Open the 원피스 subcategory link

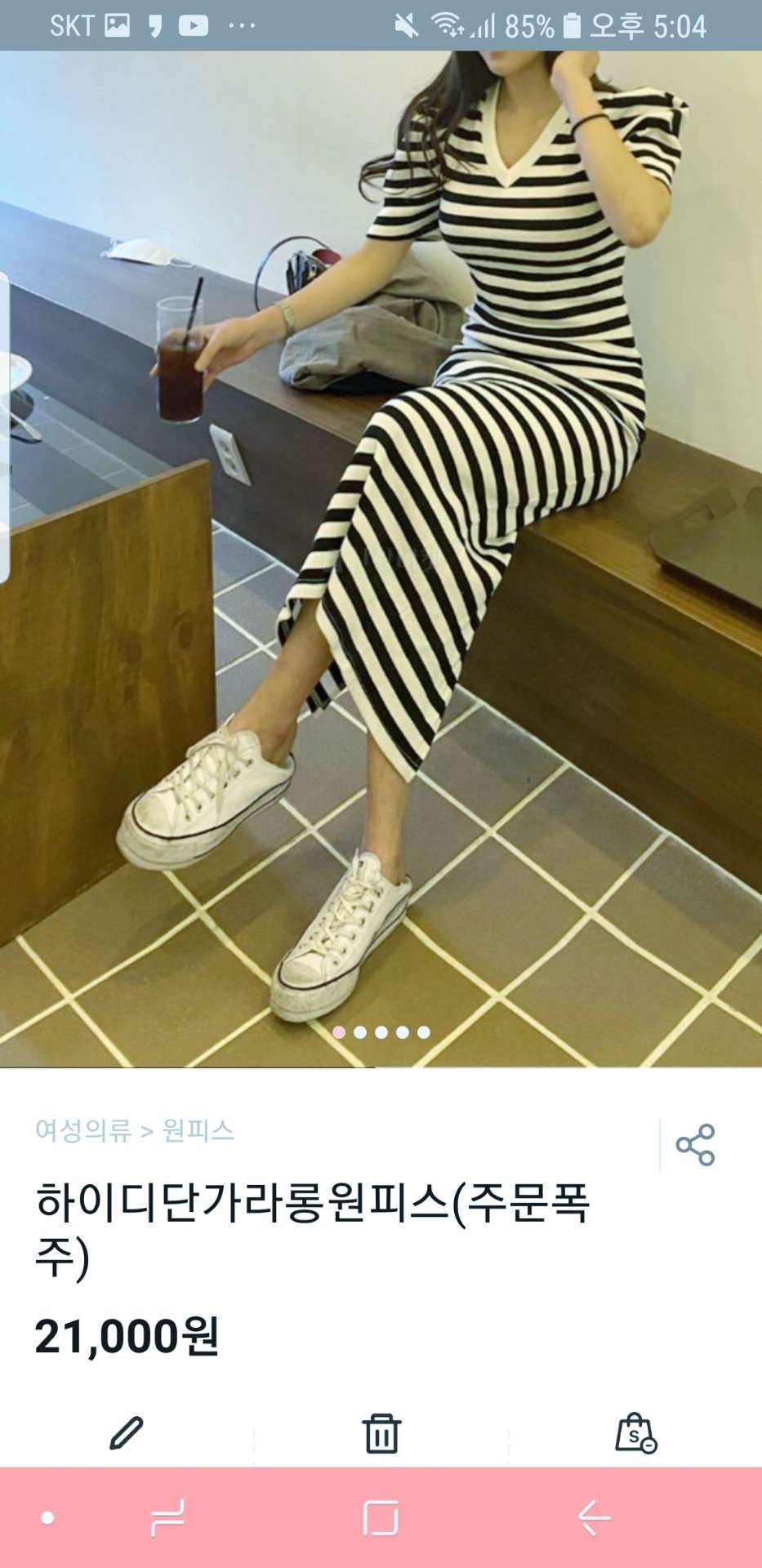tap(198, 1131)
